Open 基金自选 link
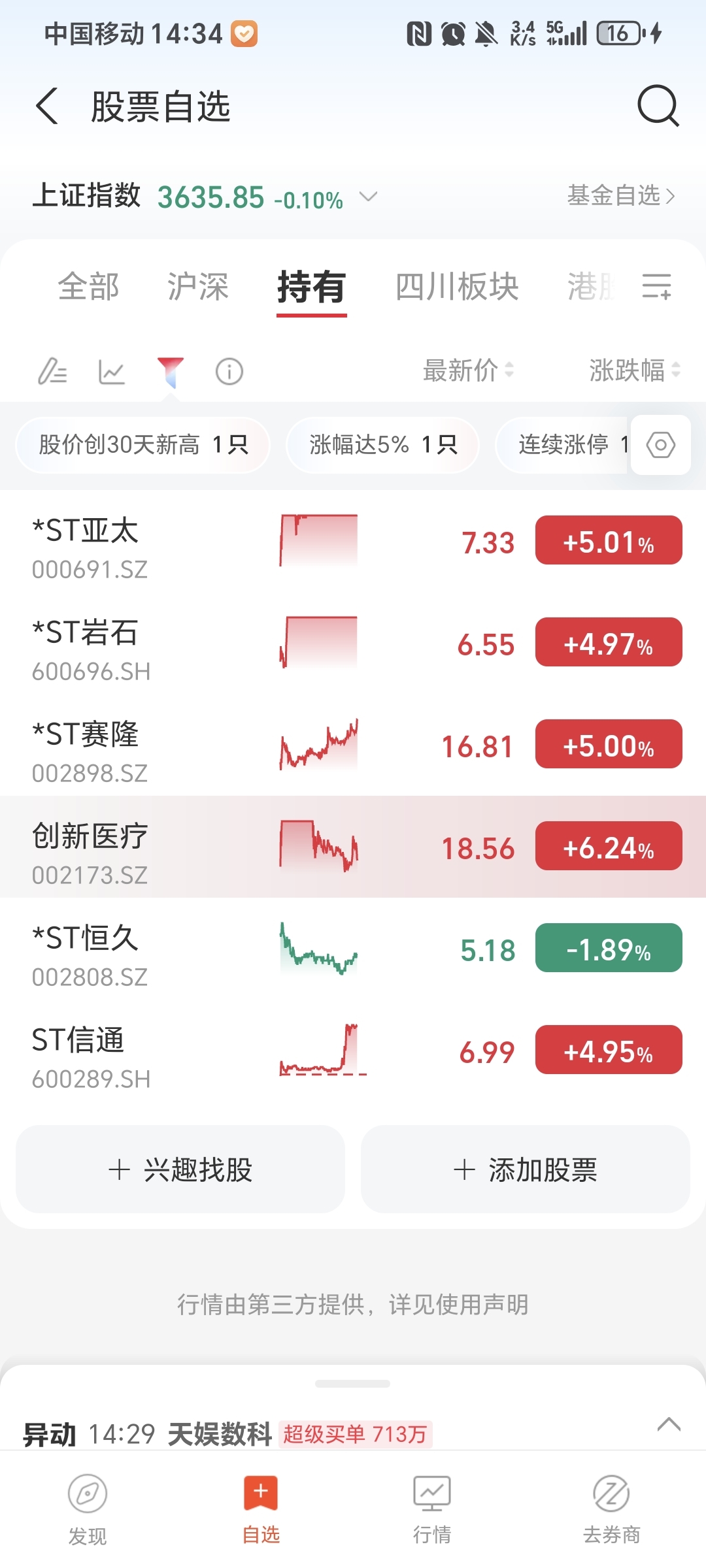Screen dimensions: 706x1568 pyautogui.click(x=621, y=195)
